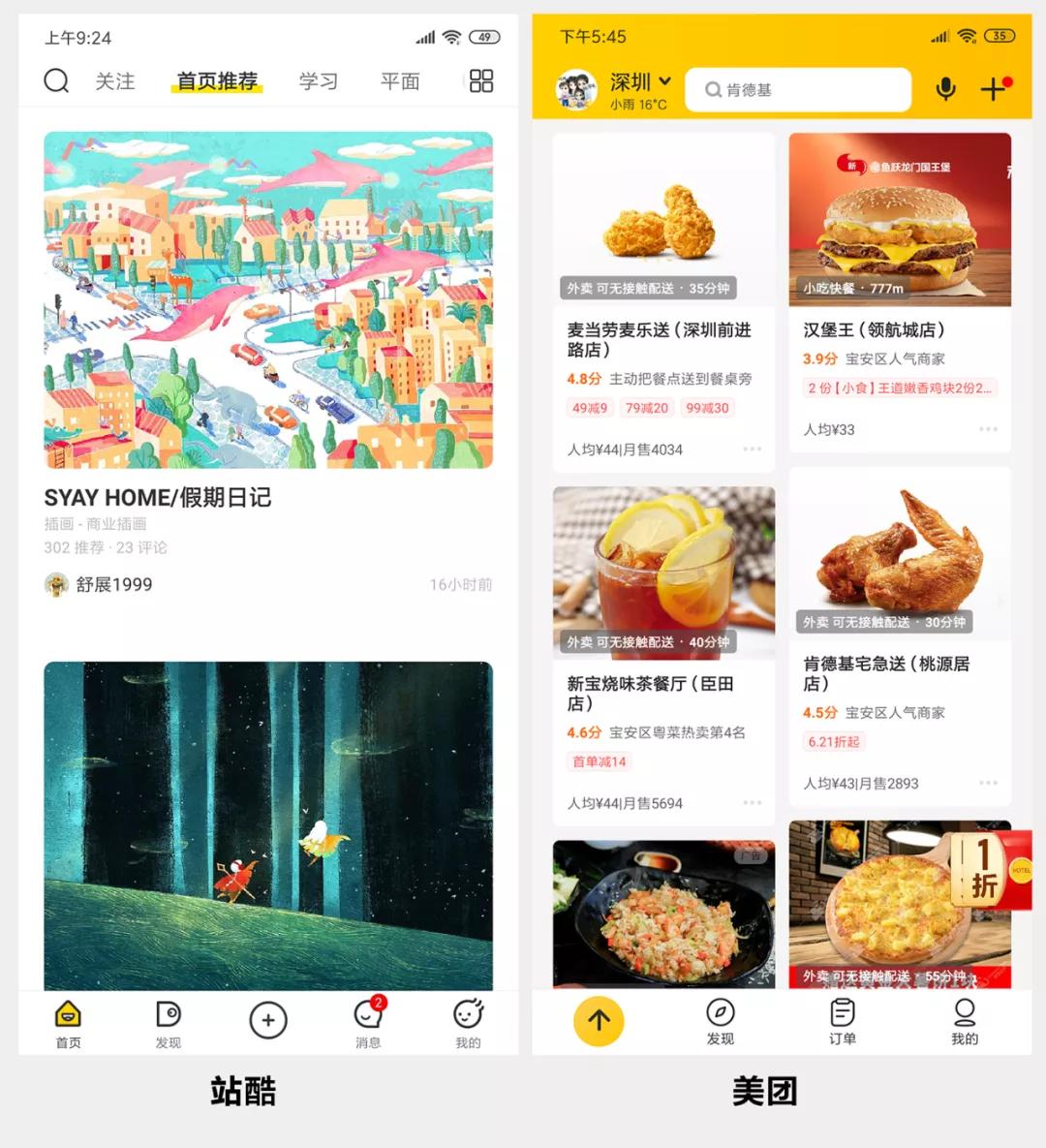
Task: Switch to the 平面 tab on ZCOOL
Action: 400,81
